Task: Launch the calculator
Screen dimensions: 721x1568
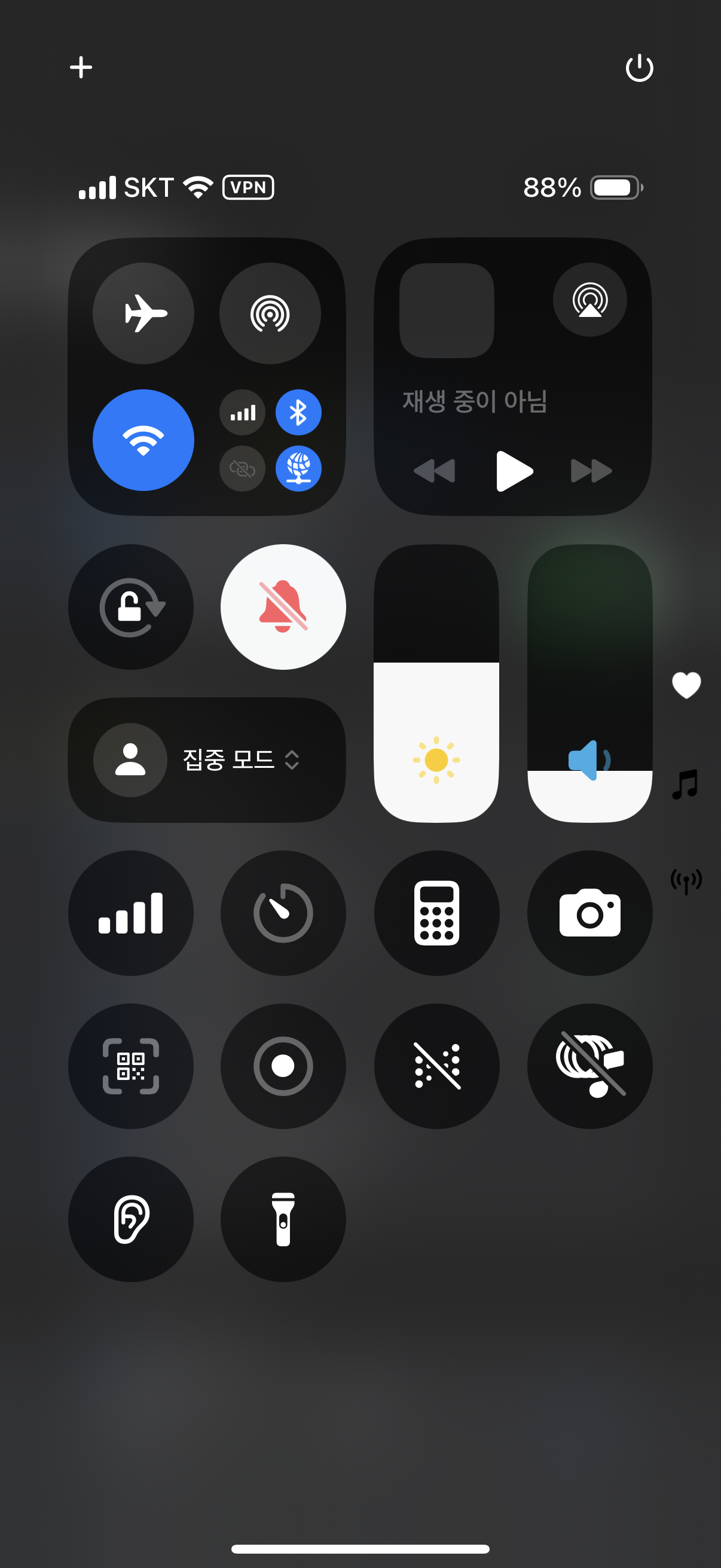Action: 436,913
